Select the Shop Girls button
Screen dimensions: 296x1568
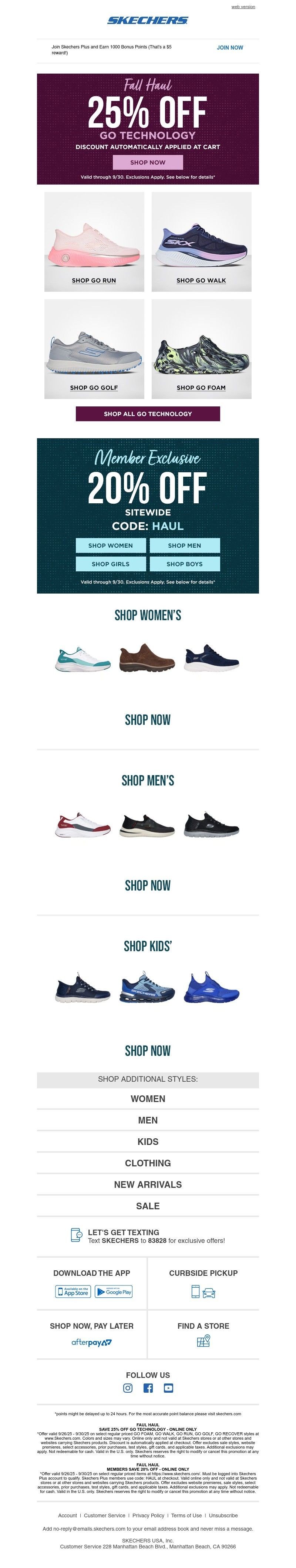click(x=110, y=564)
